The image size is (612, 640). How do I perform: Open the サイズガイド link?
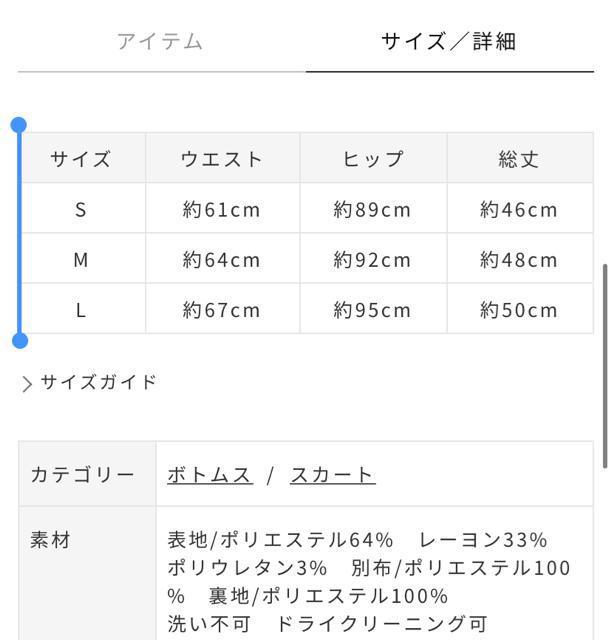pos(98,382)
